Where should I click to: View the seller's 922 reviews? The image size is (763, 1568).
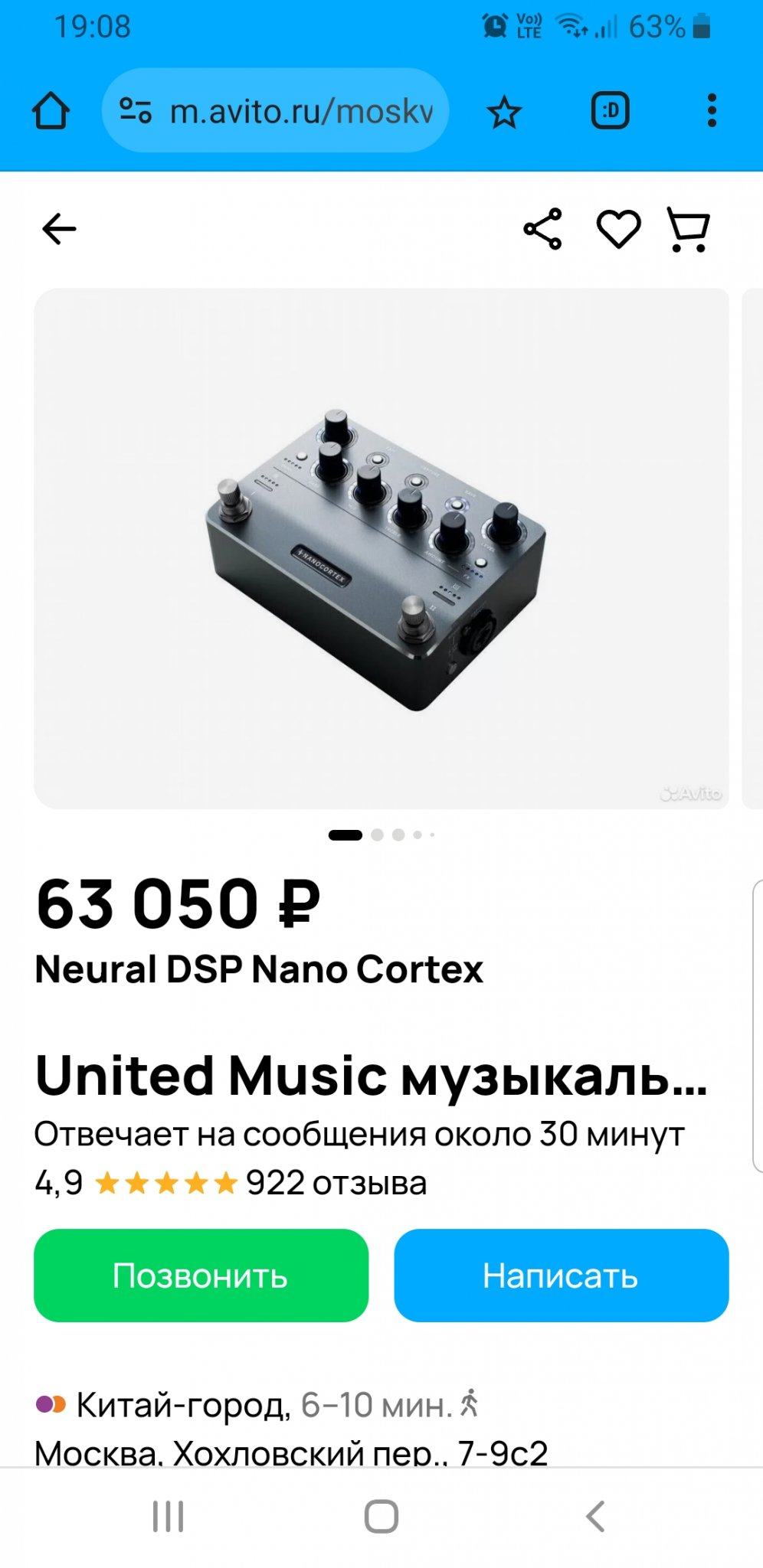[x=336, y=1183]
